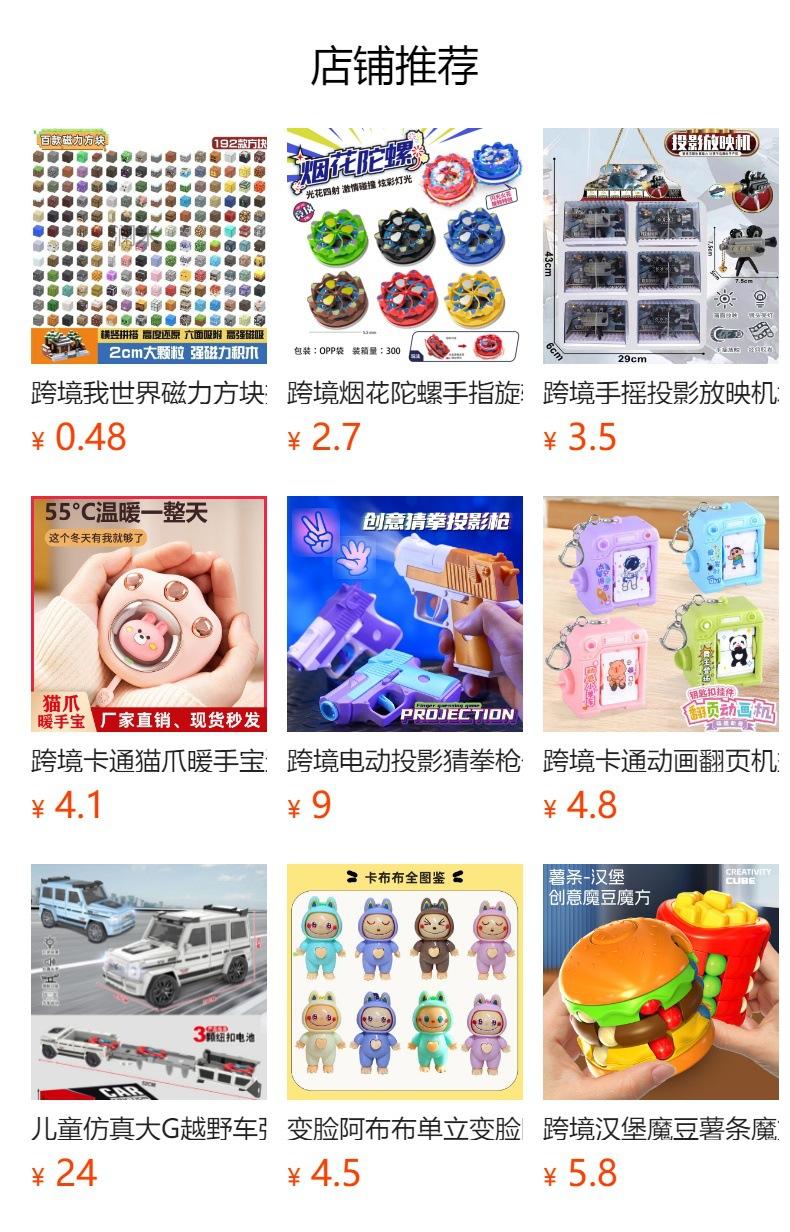View the 烟花陀螺 spinning top product
This screenshot has width=790, height=1232.
tap(405, 291)
